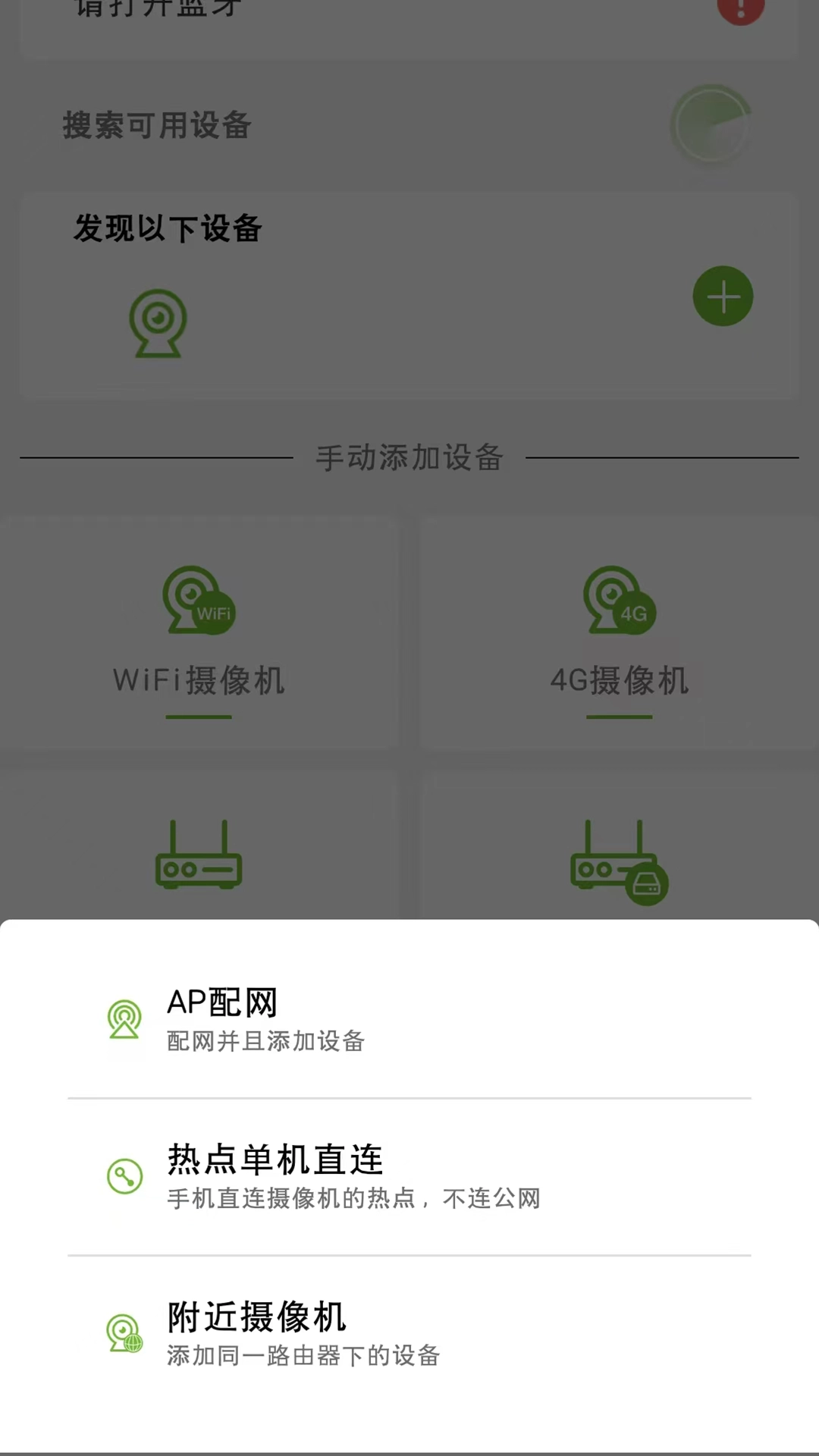Click the discovered camera device icon
This screenshot has height=1456, width=819.
click(x=159, y=322)
